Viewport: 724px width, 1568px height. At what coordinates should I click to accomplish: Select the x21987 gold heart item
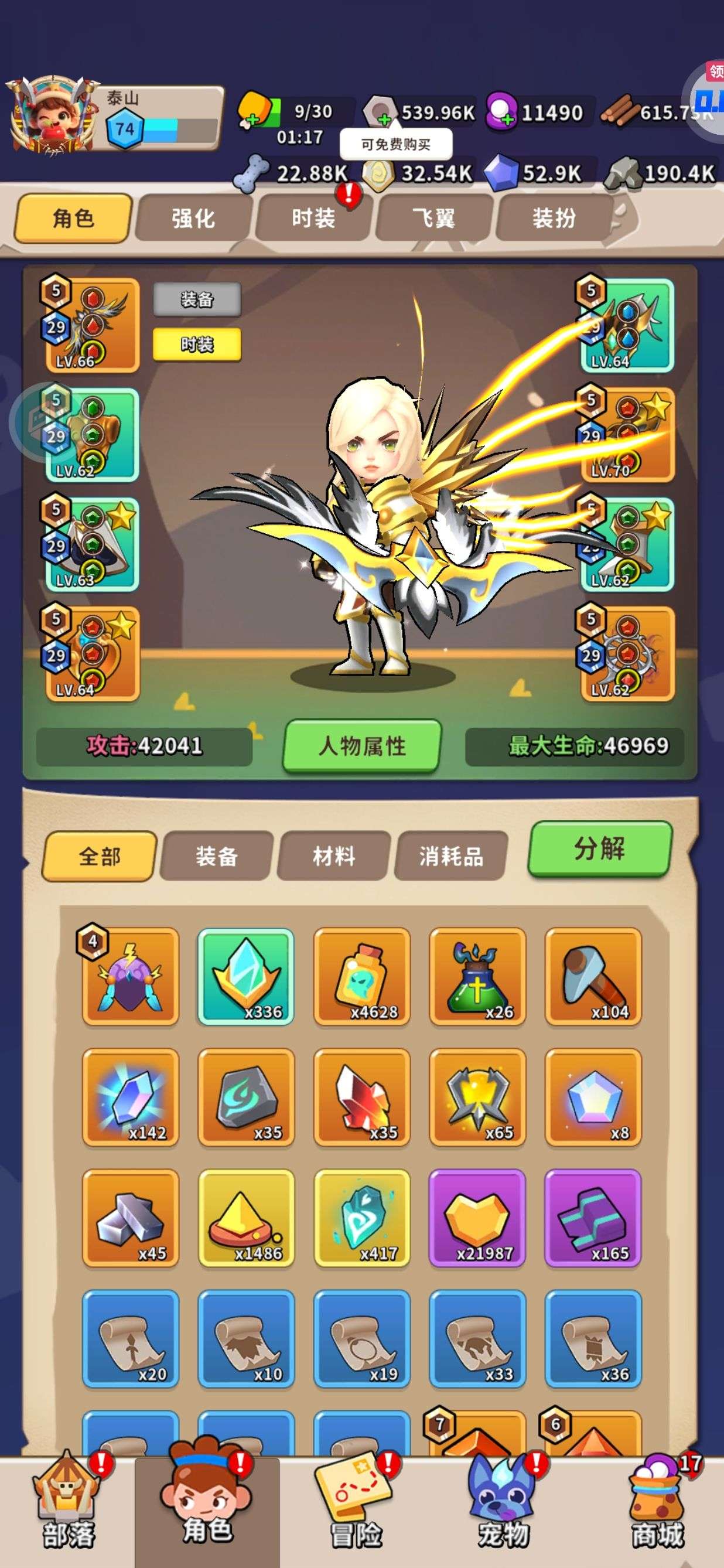pos(477,1218)
